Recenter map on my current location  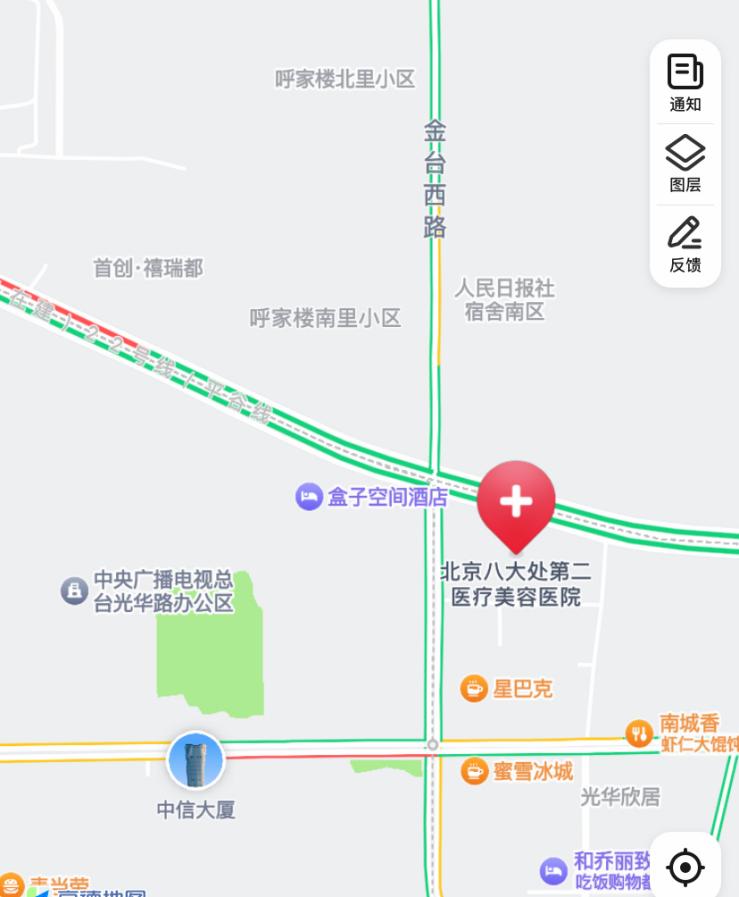[685, 867]
